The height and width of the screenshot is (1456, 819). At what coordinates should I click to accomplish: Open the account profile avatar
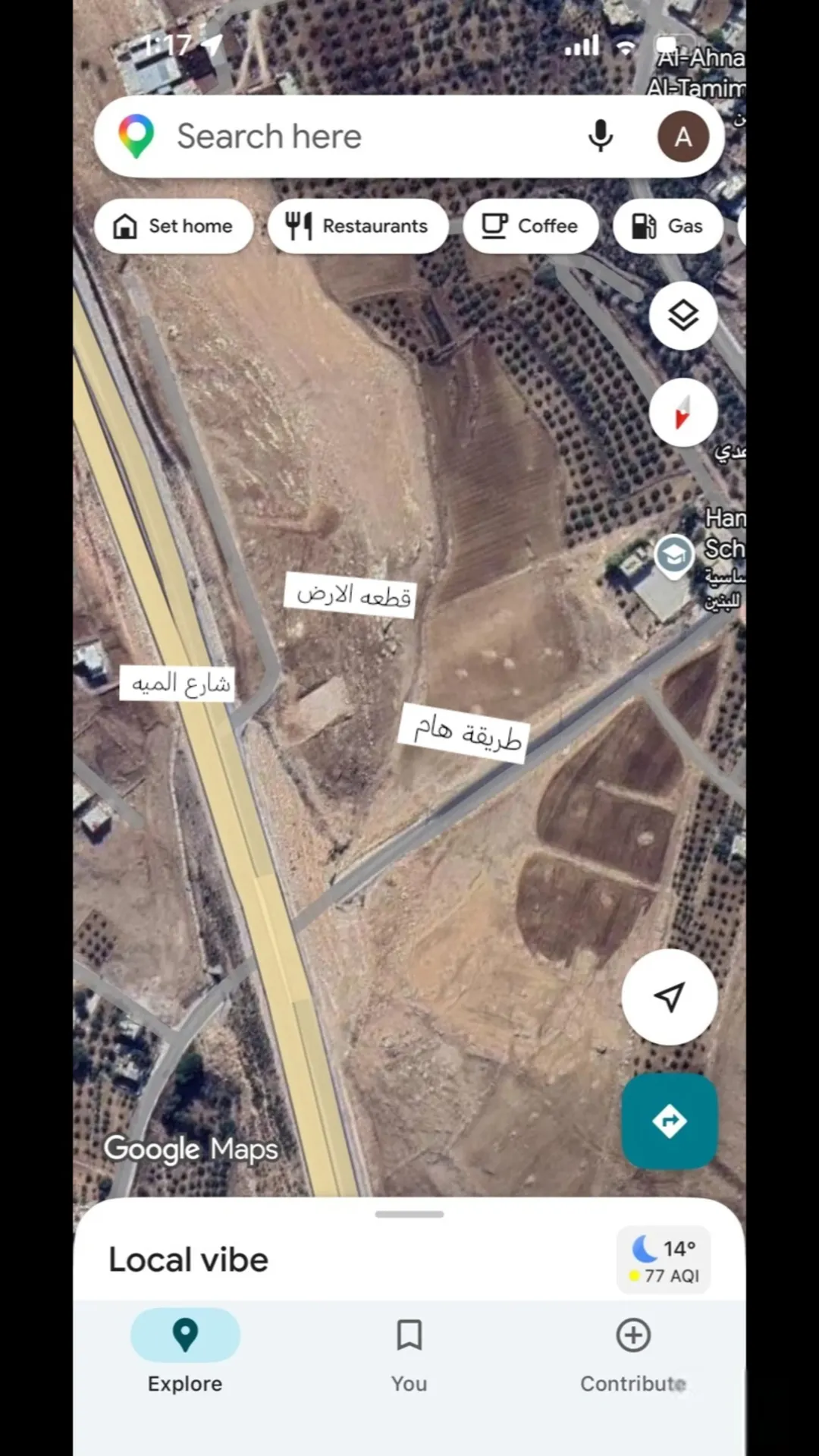tap(683, 137)
